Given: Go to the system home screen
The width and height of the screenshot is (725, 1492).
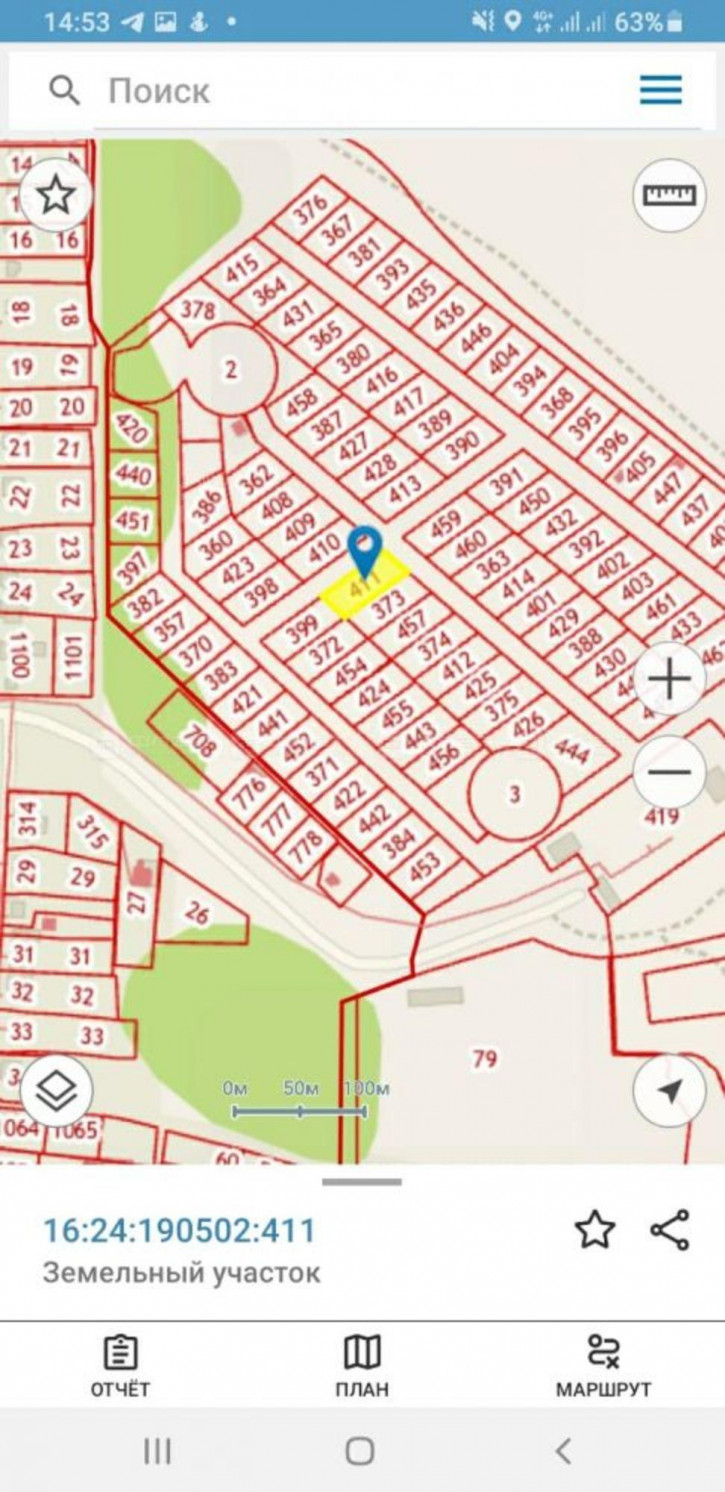Looking at the screenshot, I should [x=360, y=1450].
